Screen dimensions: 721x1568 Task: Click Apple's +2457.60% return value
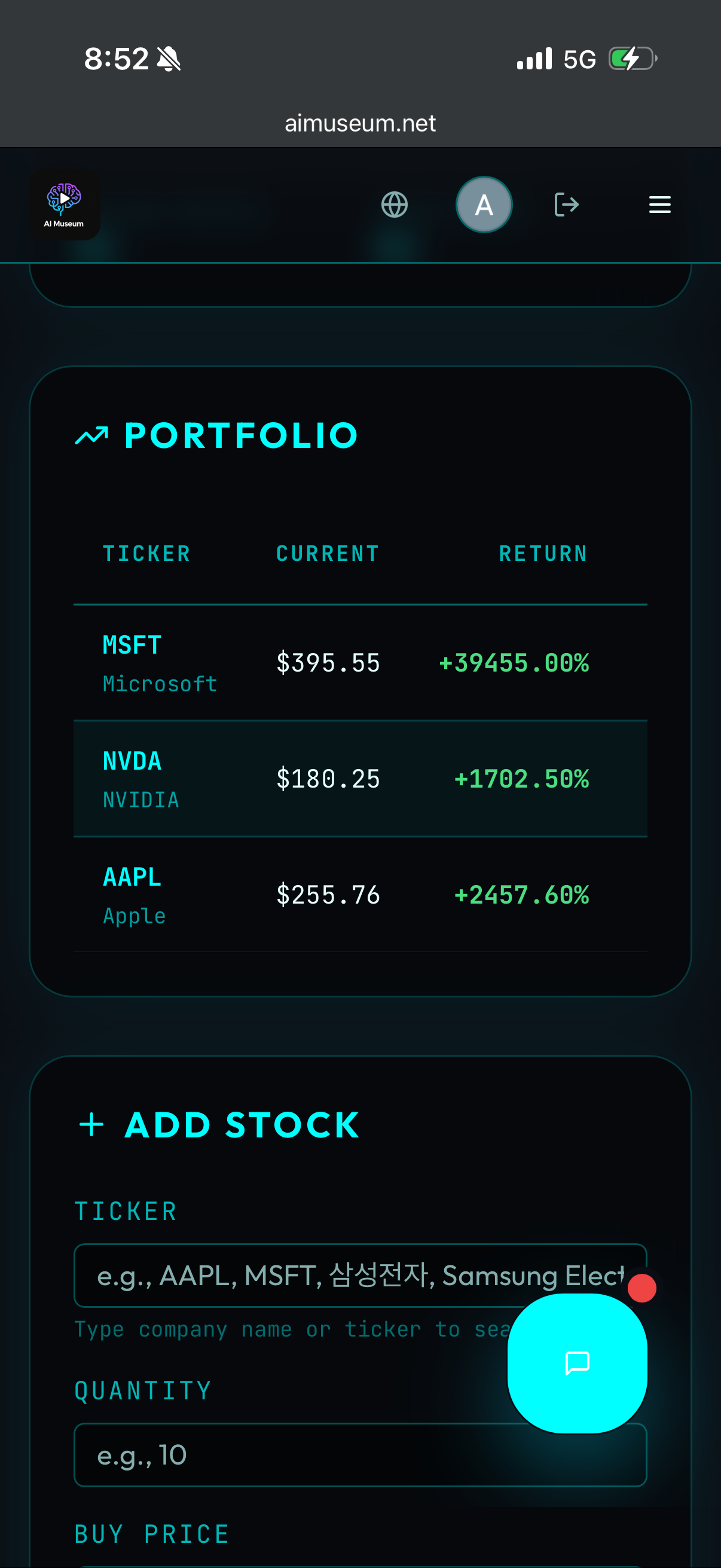pyautogui.click(x=521, y=894)
